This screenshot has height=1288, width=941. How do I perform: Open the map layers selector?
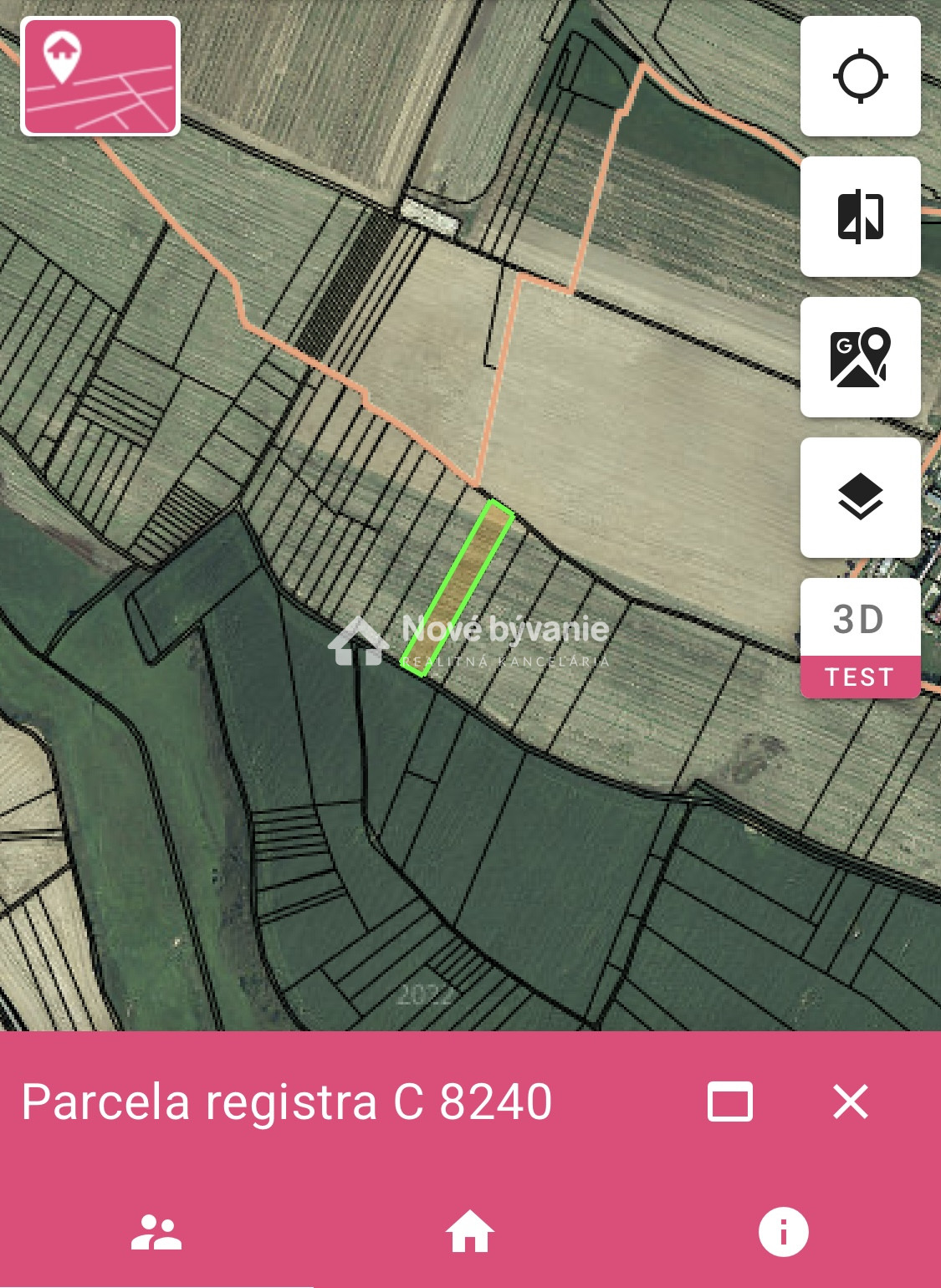(x=860, y=498)
